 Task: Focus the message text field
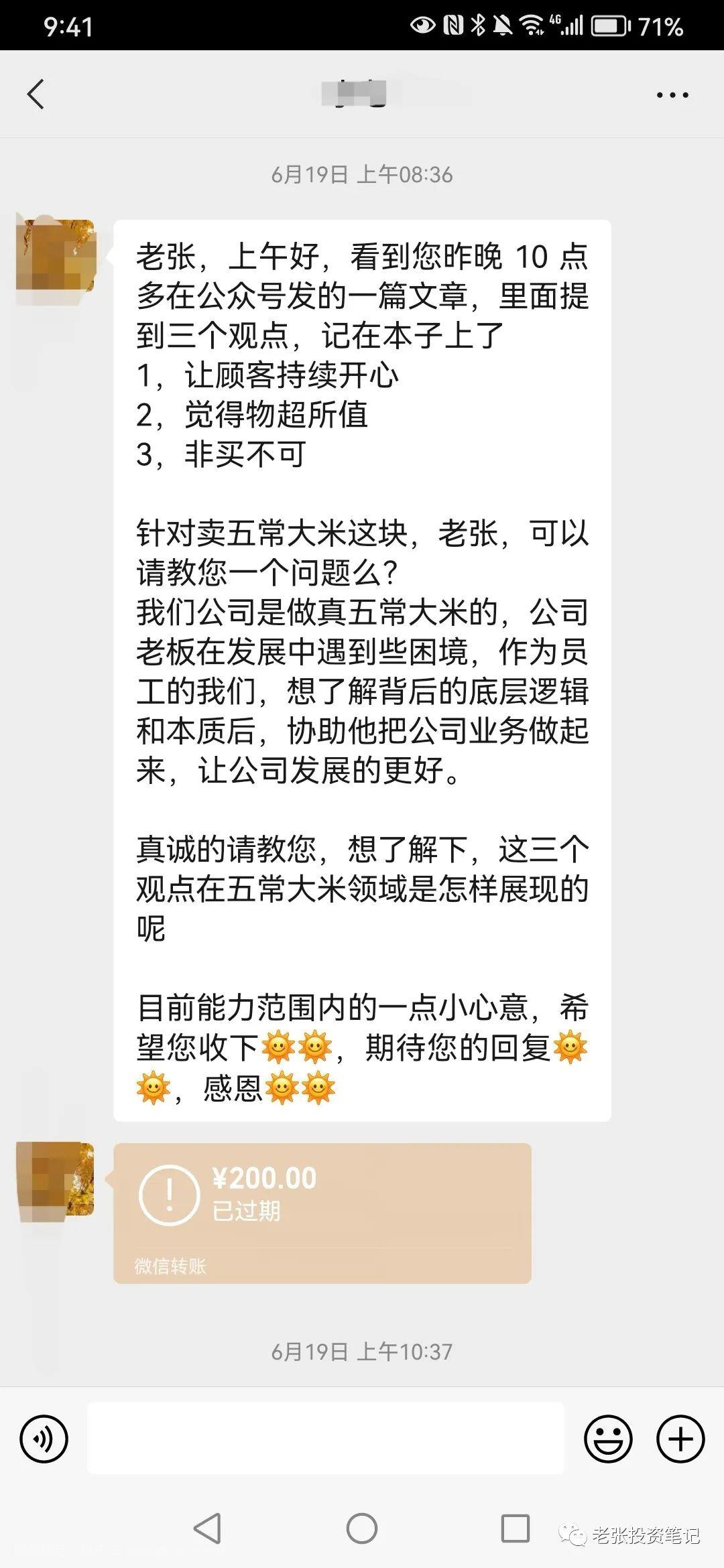[326, 1439]
